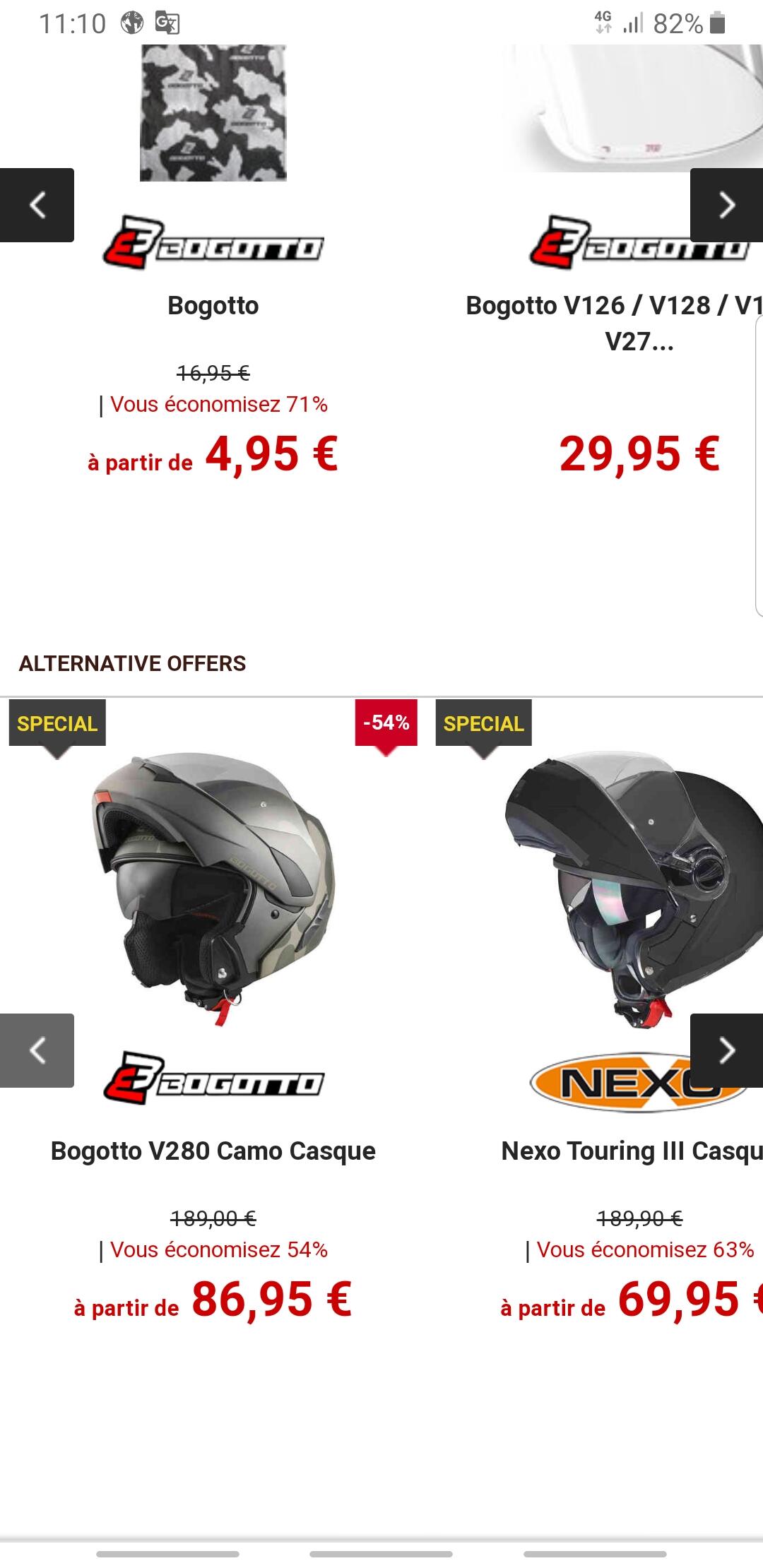Go to next alternative offers
The width and height of the screenshot is (763, 1568).
[726, 1050]
